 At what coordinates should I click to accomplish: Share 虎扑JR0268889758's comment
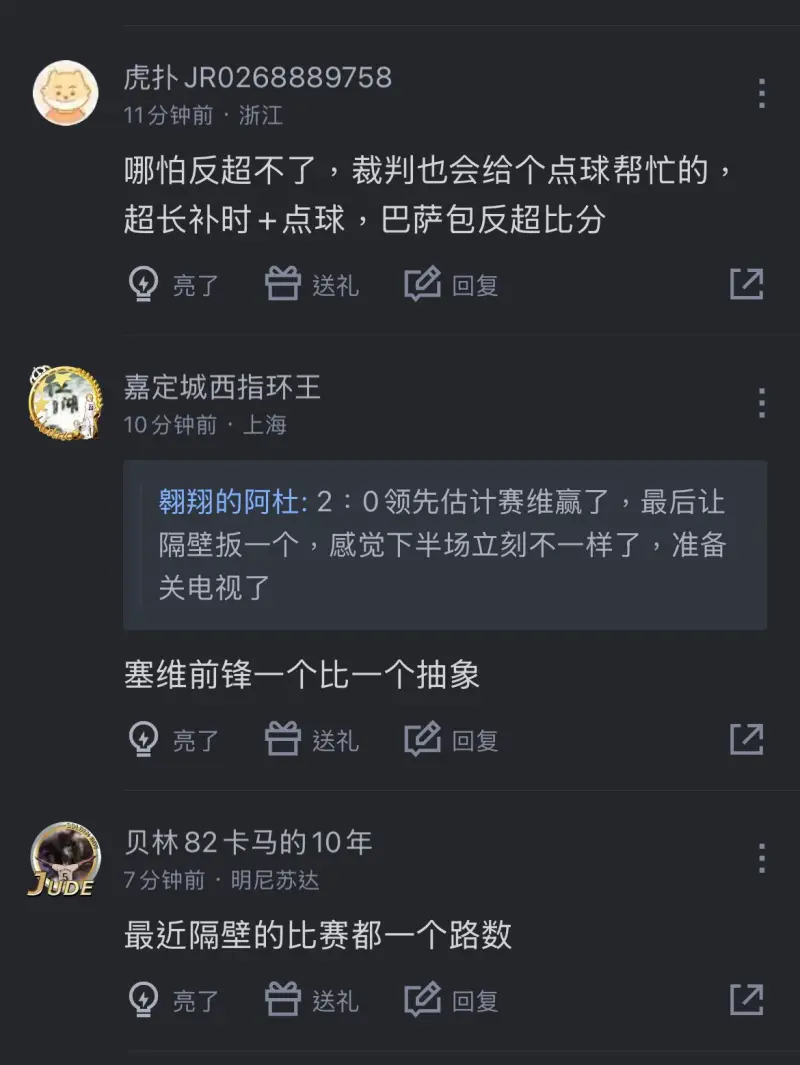click(x=746, y=285)
